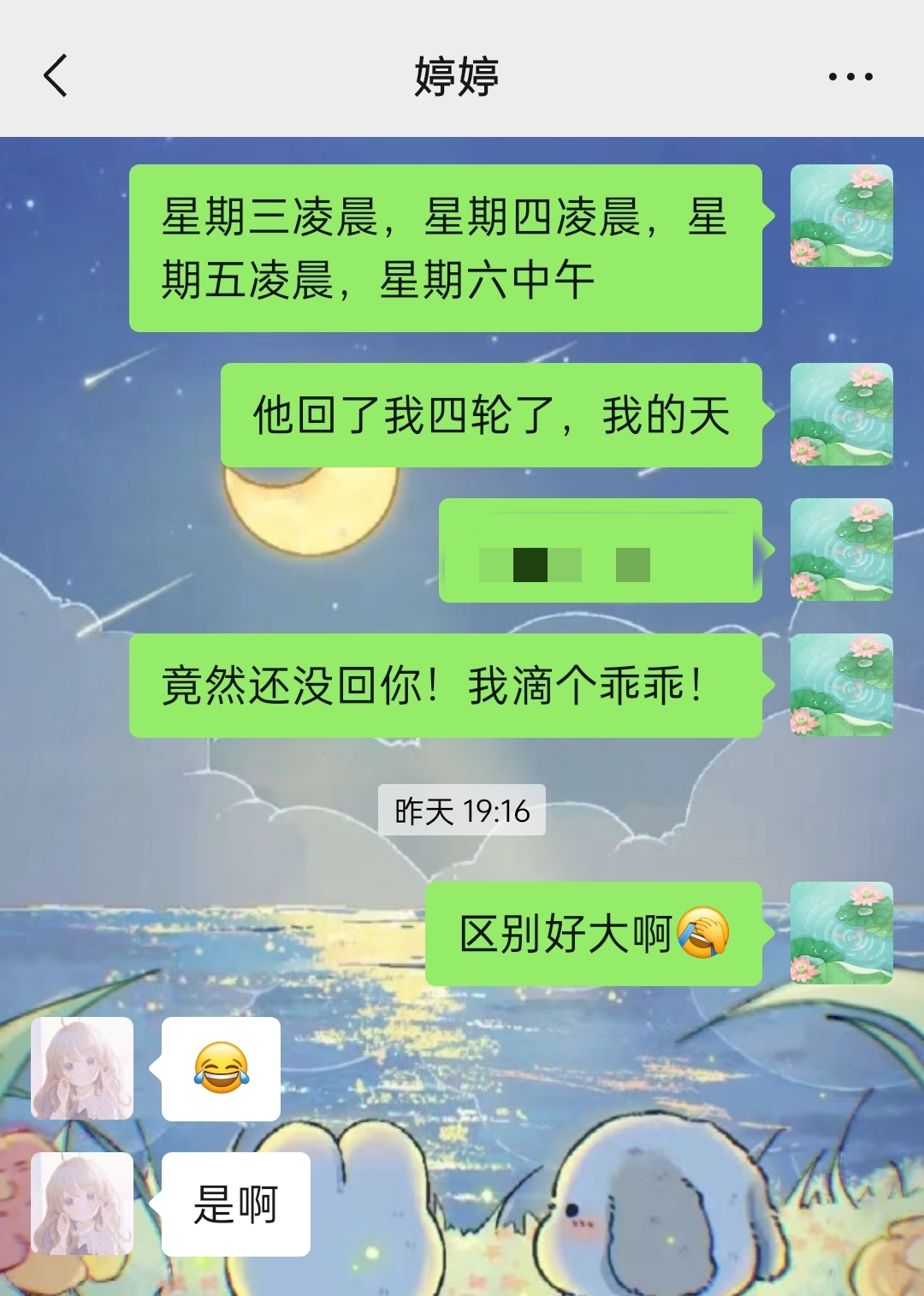Open the three-dot chat info menu
This screenshot has width=924, height=1296.
coord(850,76)
